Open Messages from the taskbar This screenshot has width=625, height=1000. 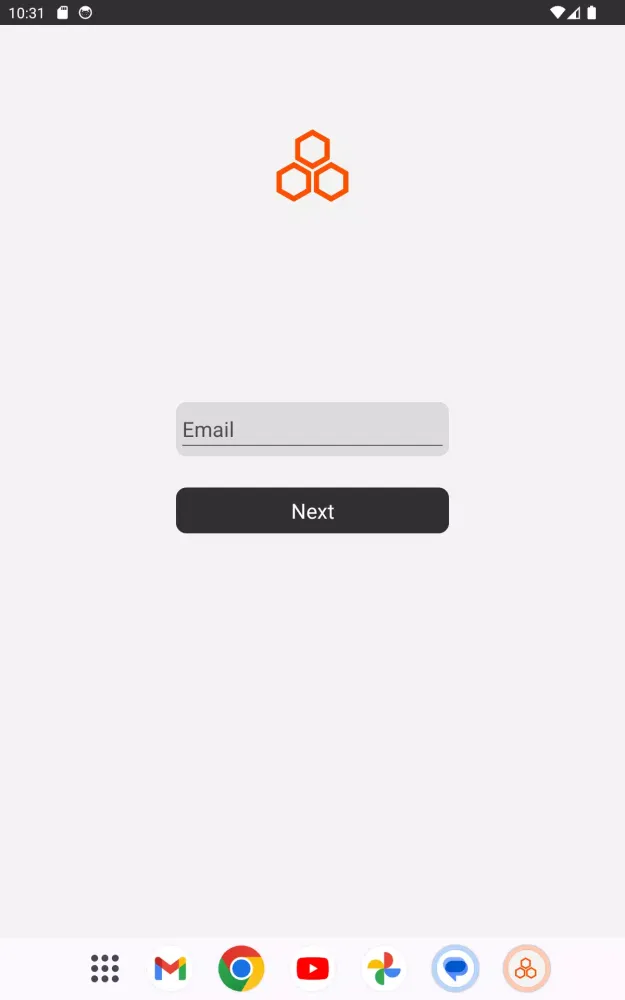click(x=455, y=968)
